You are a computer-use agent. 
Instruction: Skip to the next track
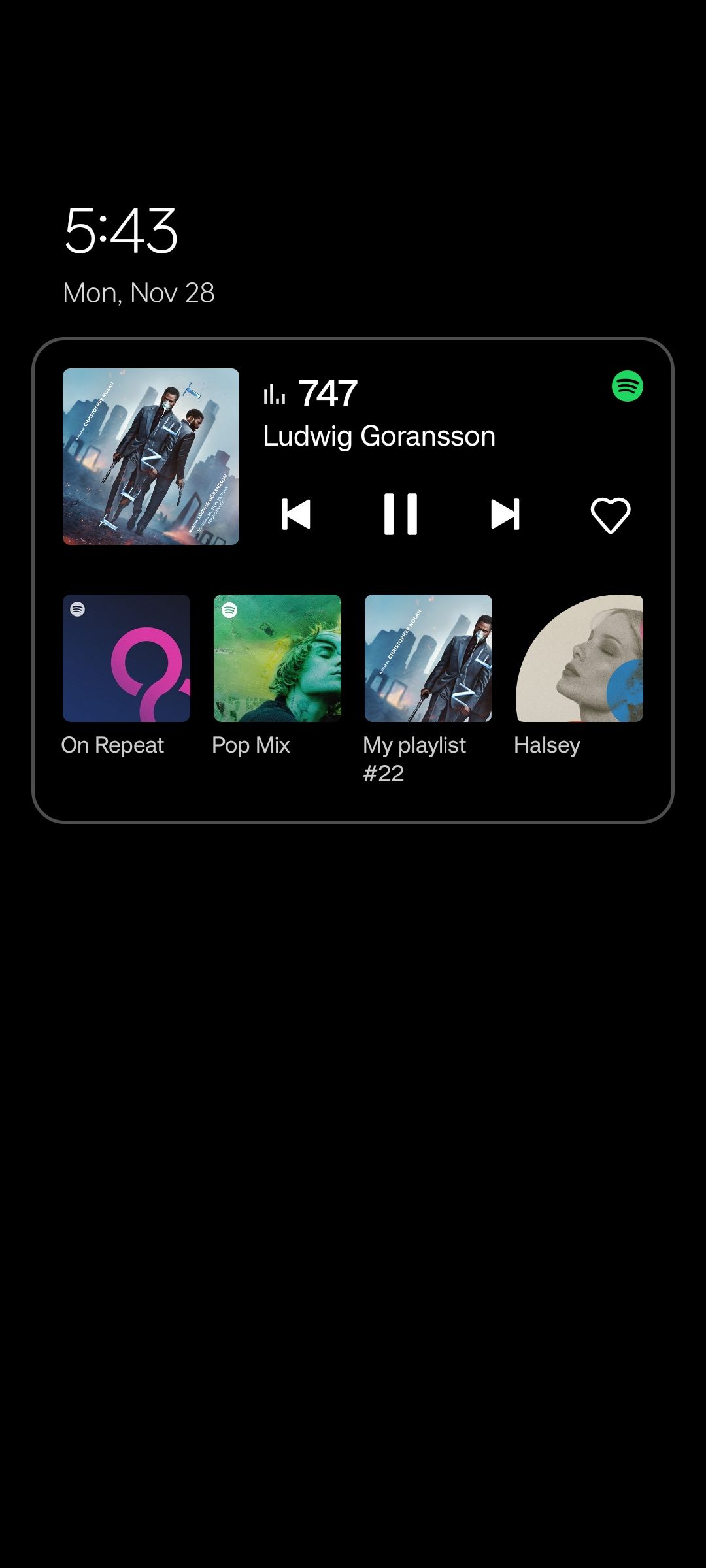[505, 514]
